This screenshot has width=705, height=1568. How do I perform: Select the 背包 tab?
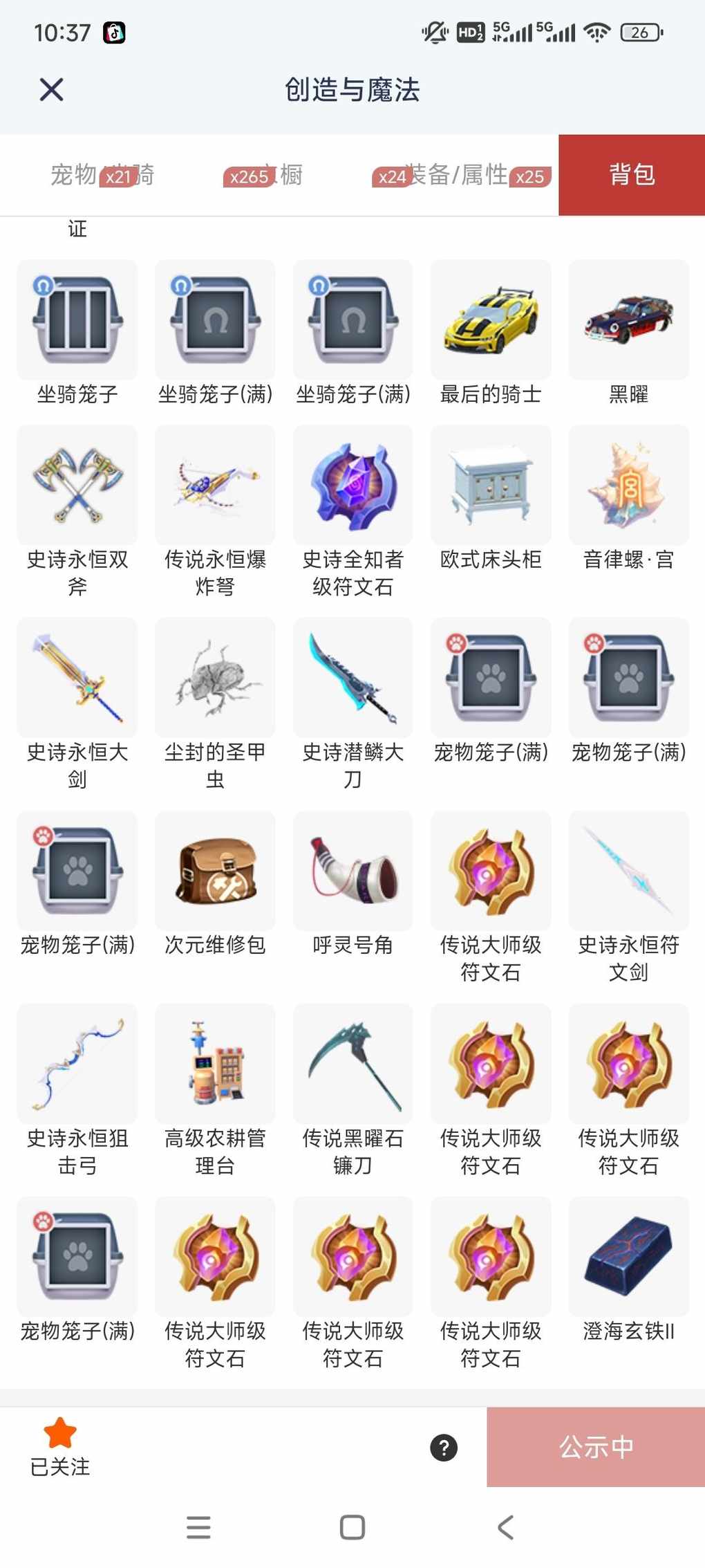(631, 175)
